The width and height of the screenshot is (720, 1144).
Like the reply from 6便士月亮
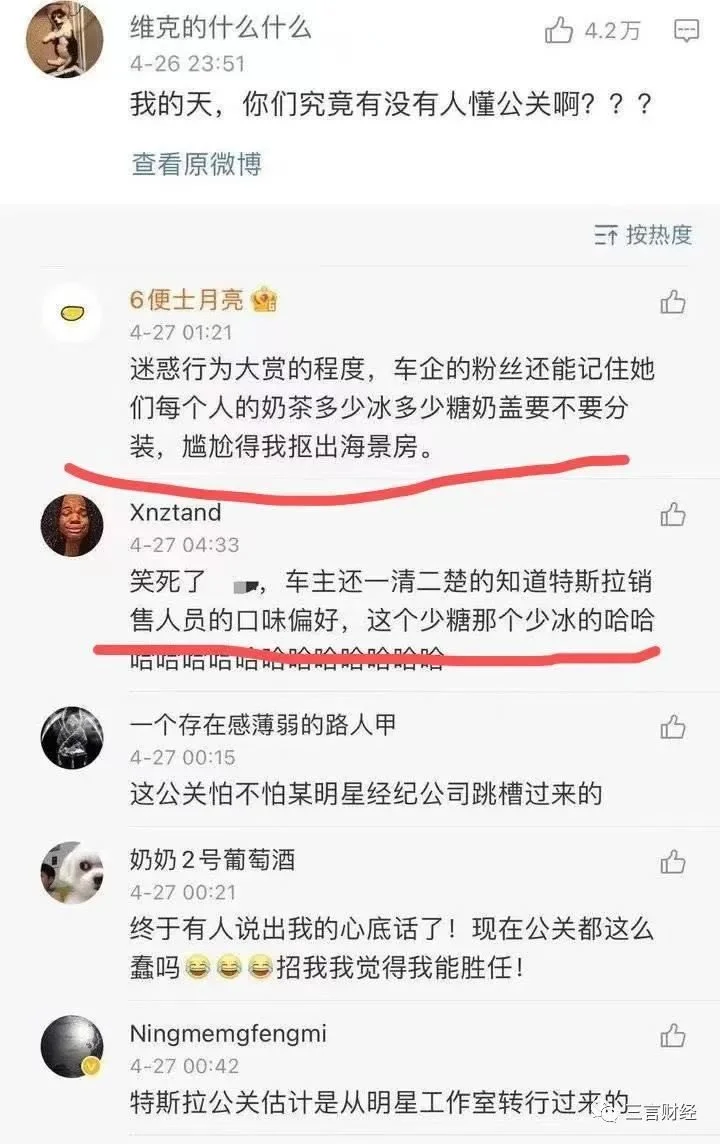[673, 301]
